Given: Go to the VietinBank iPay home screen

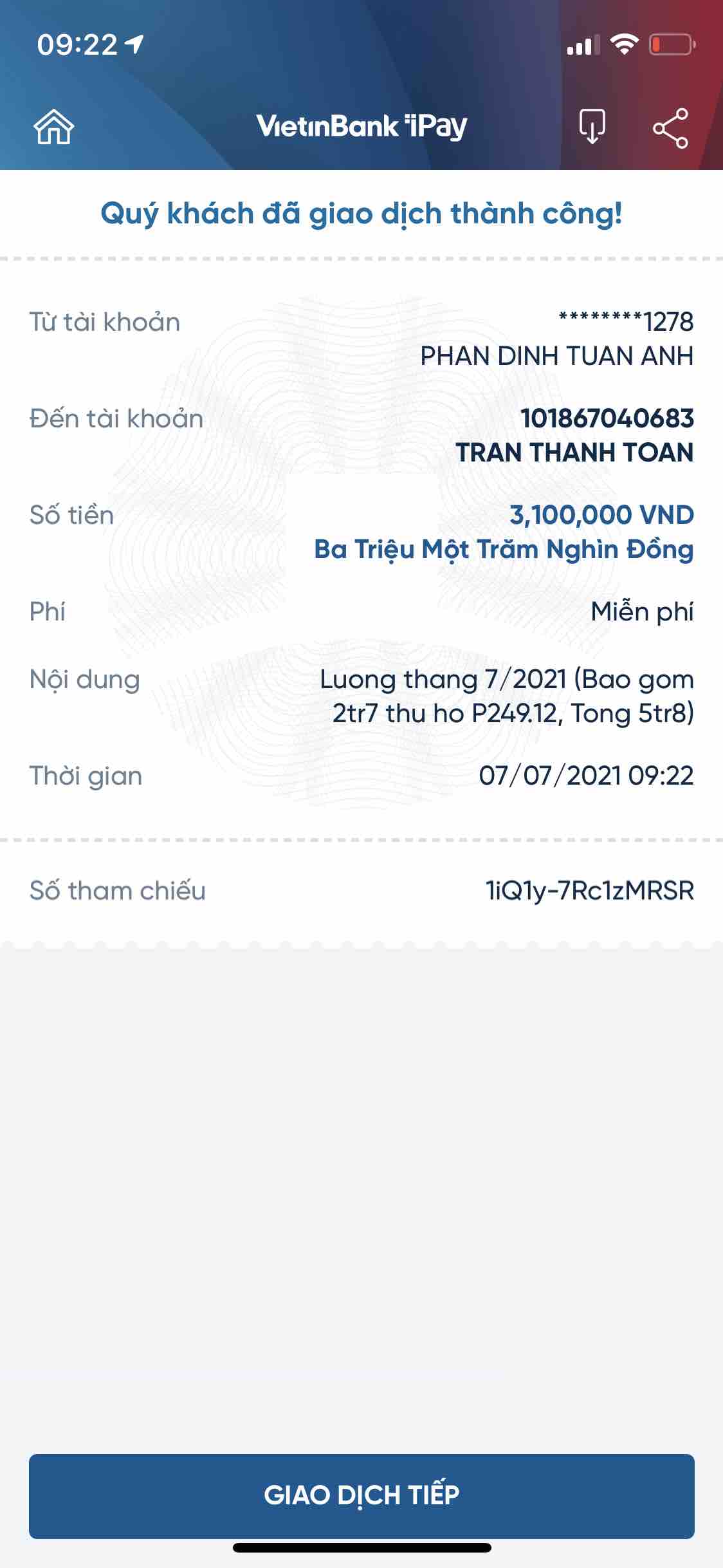Looking at the screenshot, I should coord(54,127).
